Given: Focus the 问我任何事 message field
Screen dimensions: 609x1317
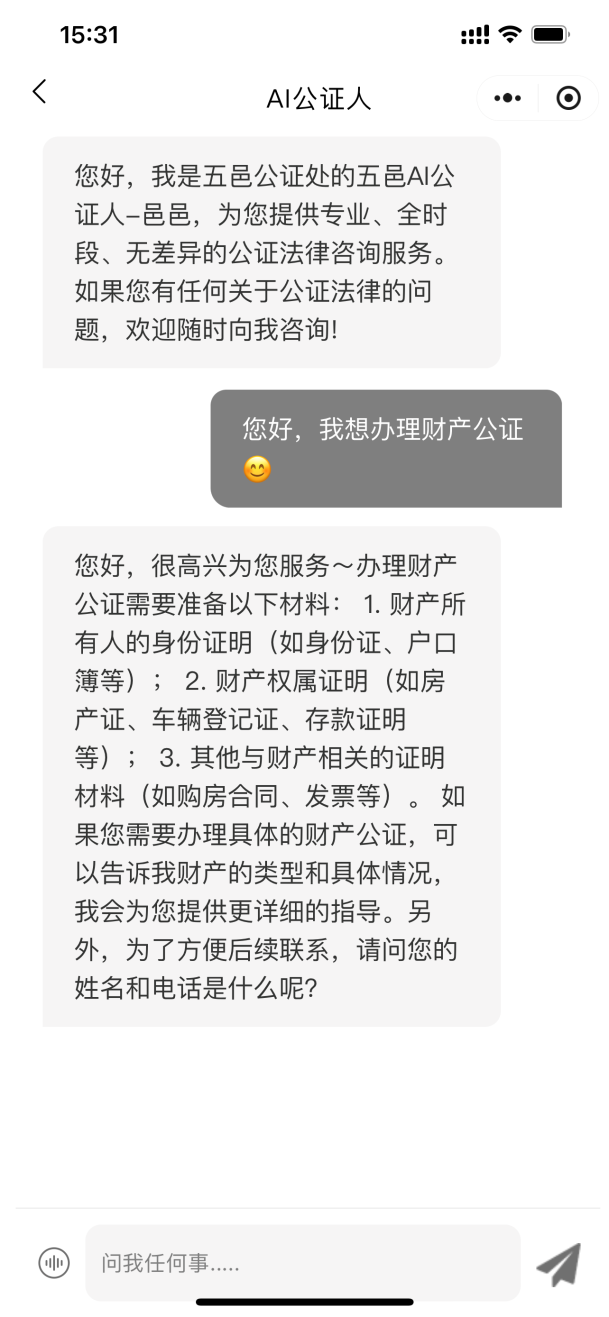Looking at the screenshot, I should pyautogui.click(x=302, y=1263).
